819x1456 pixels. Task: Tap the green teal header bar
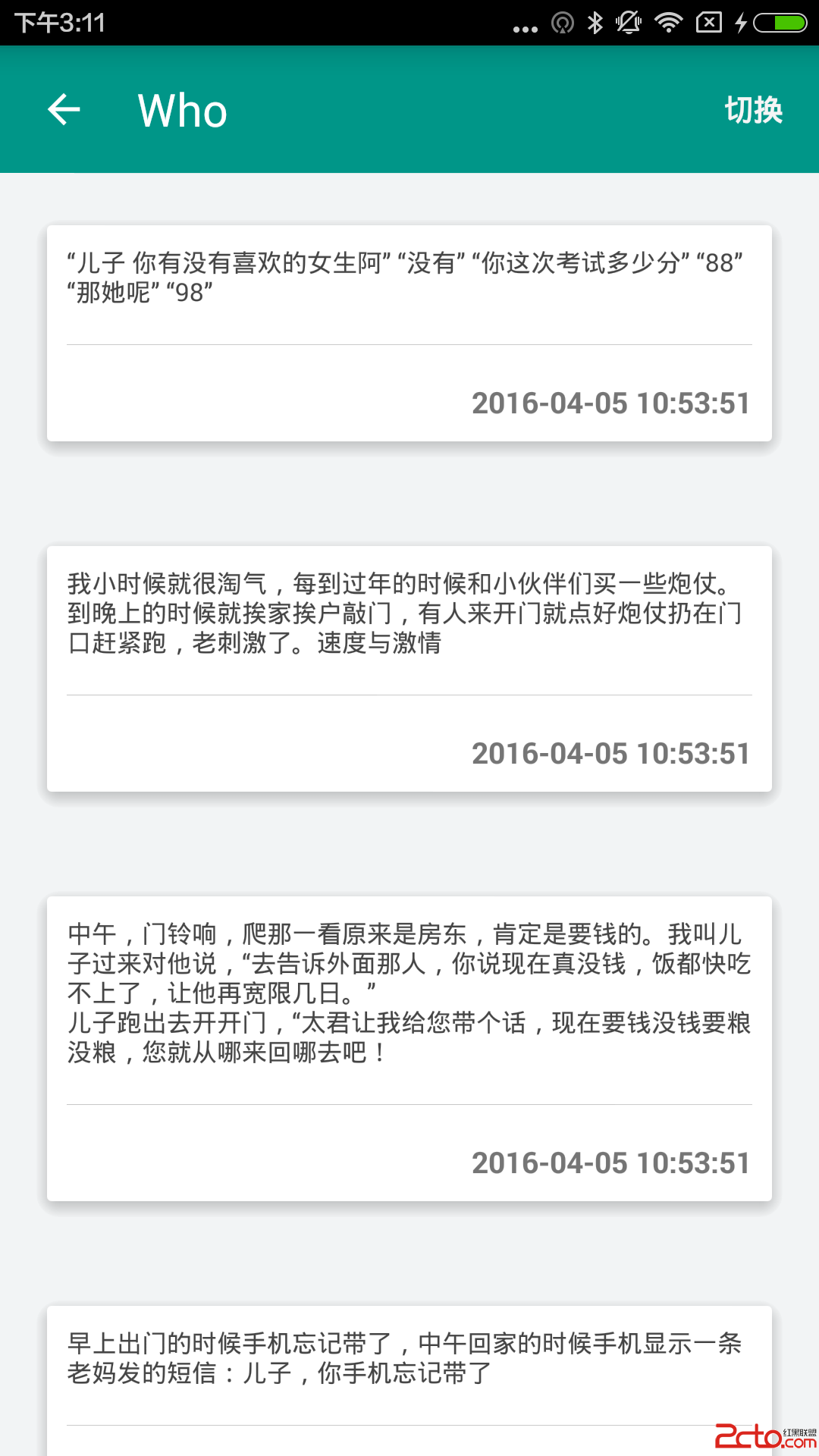[x=409, y=110]
